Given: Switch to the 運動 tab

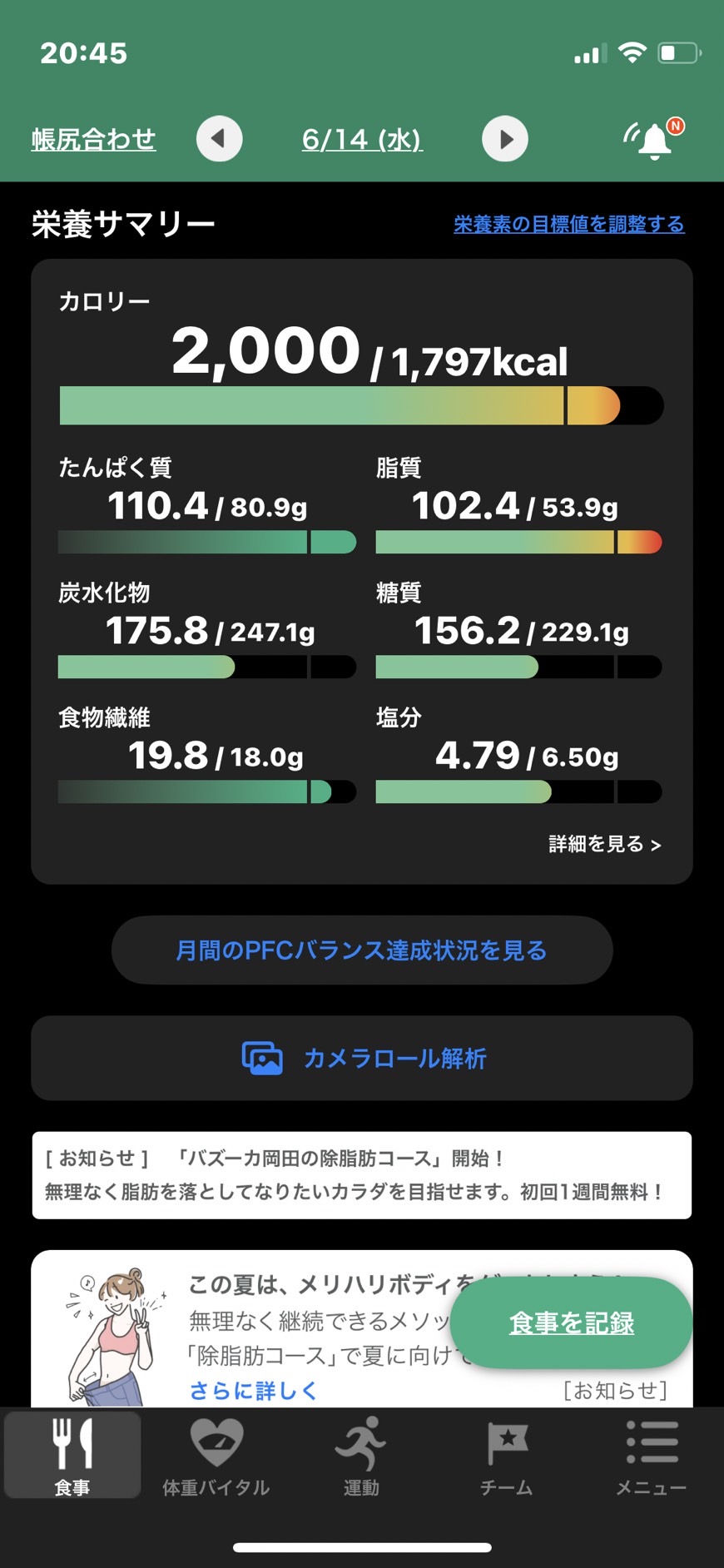Looking at the screenshot, I should (361, 1456).
